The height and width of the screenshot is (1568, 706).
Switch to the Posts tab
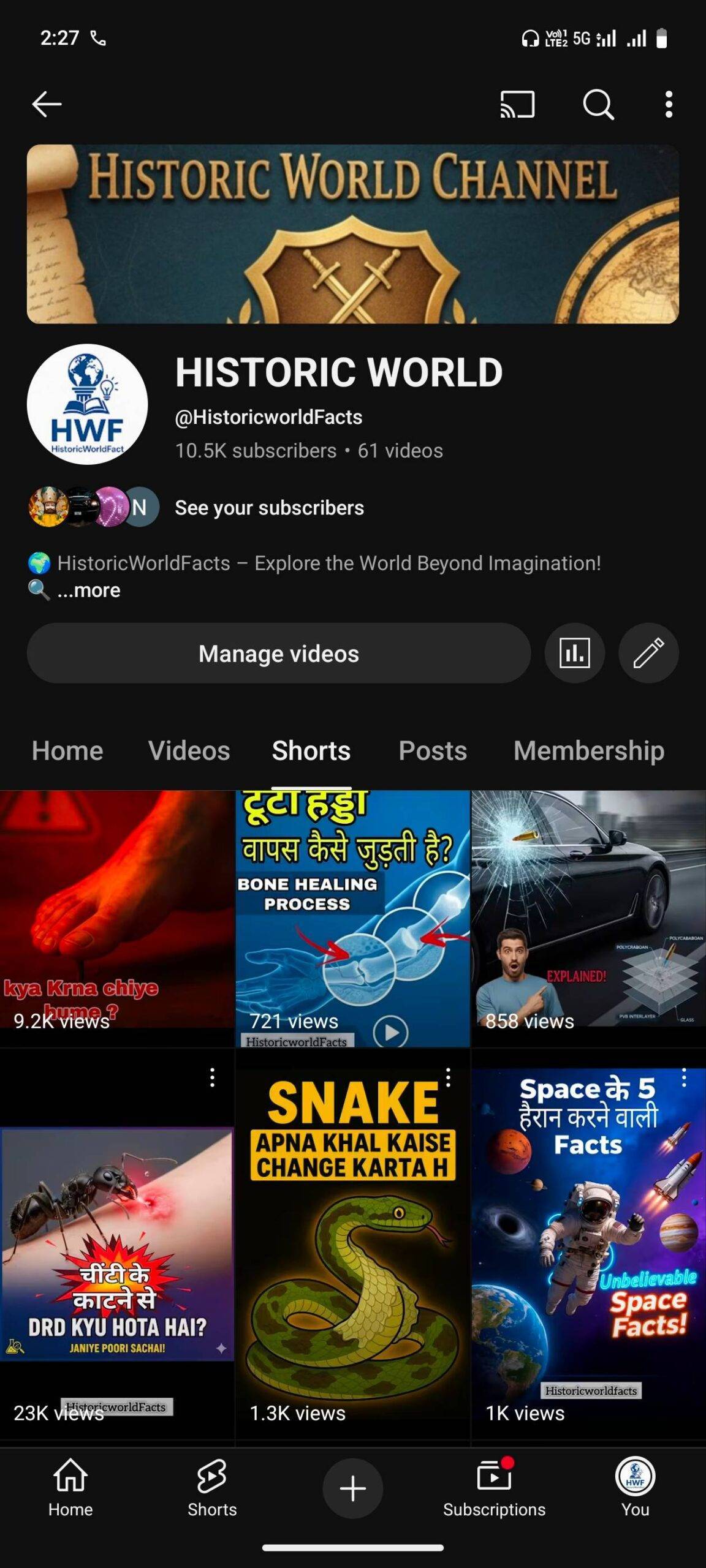coord(433,751)
